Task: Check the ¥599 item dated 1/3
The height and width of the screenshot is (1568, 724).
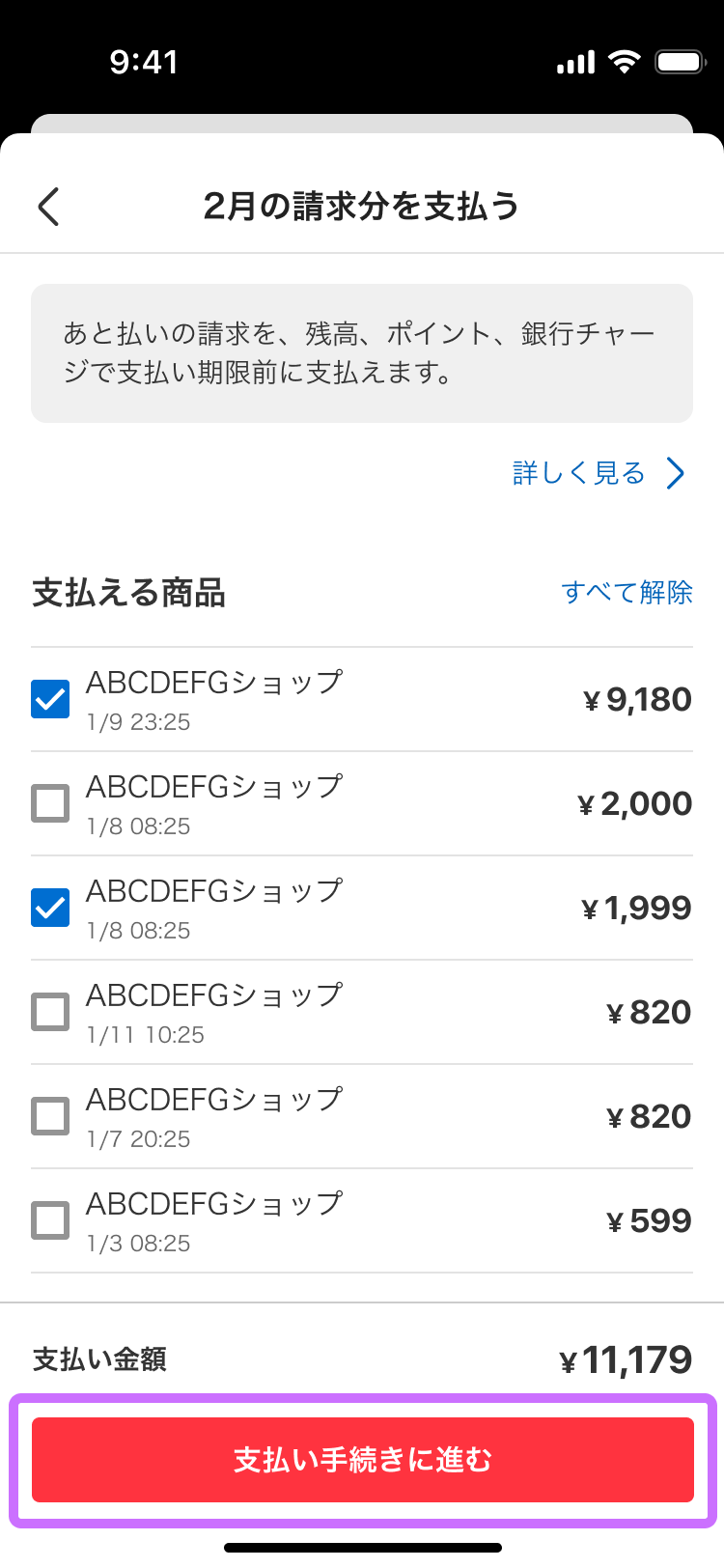Action: point(50,1219)
